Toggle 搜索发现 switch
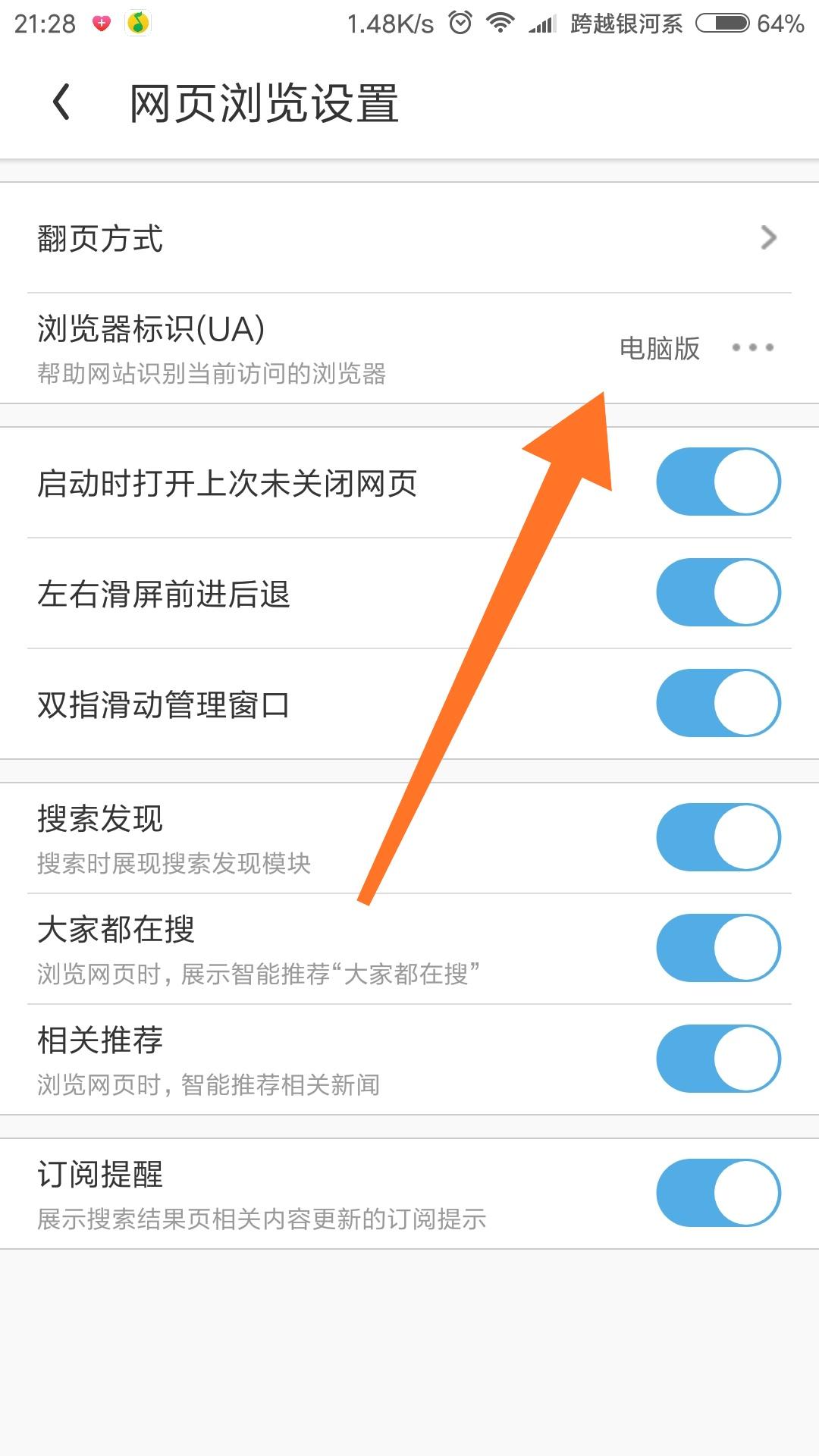 (717, 838)
